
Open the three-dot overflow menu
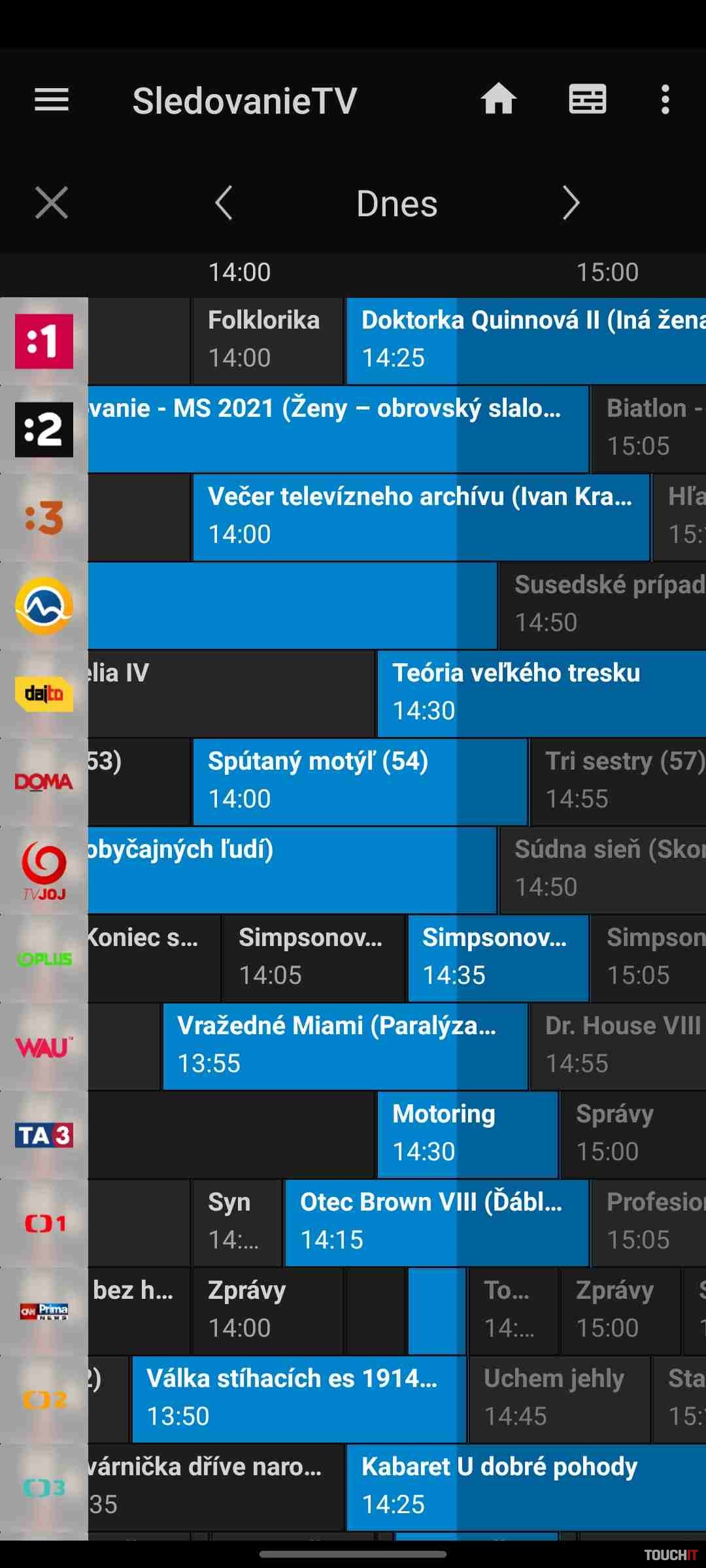665,100
